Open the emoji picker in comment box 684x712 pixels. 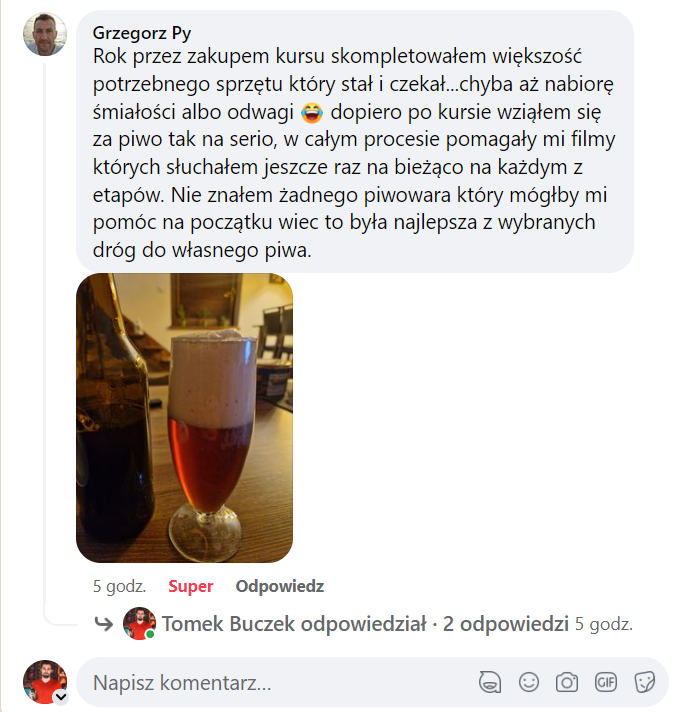[x=528, y=683]
